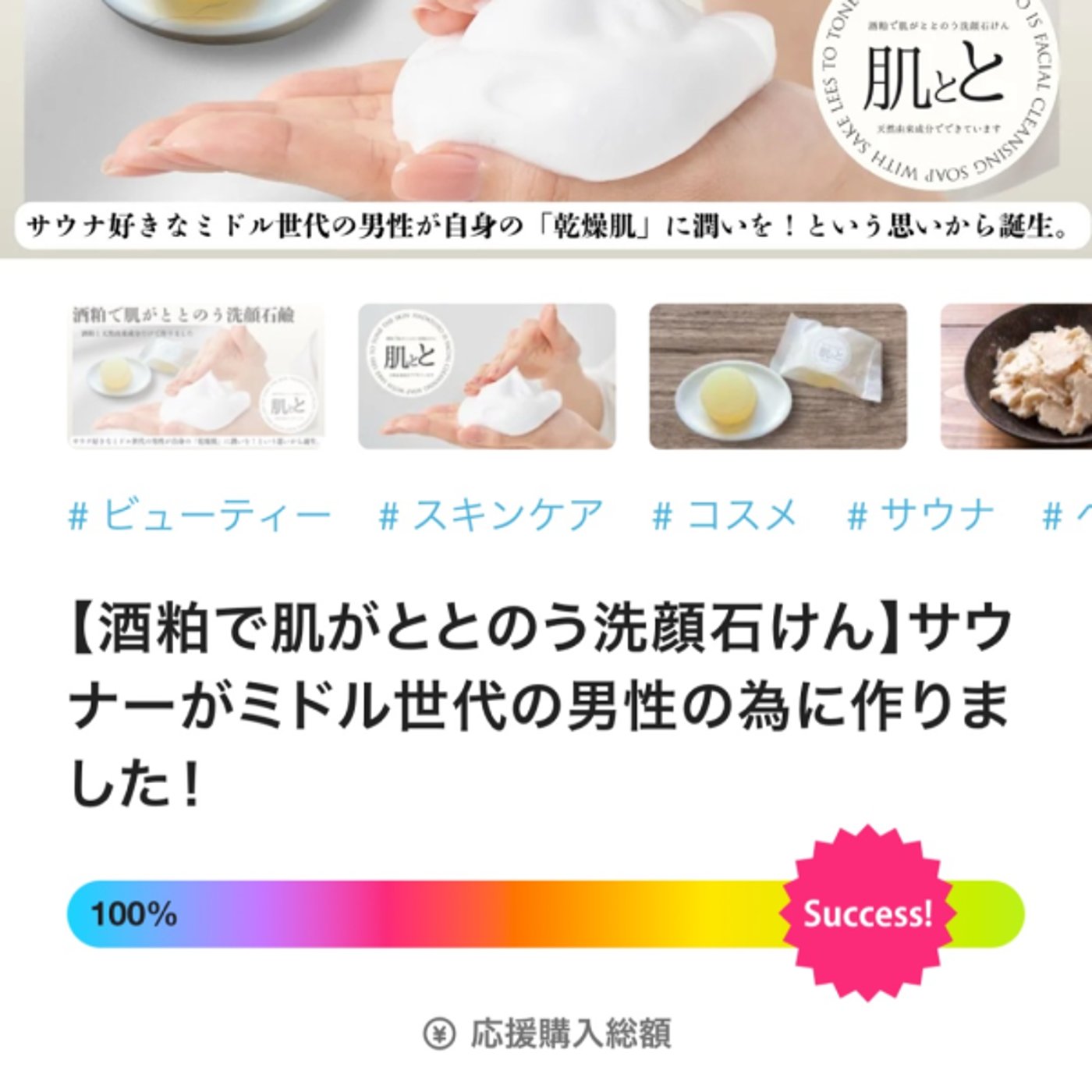Select the first thumbnail with soap title banner
The width and height of the screenshot is (1092, 1092).
tap(196, 377)
